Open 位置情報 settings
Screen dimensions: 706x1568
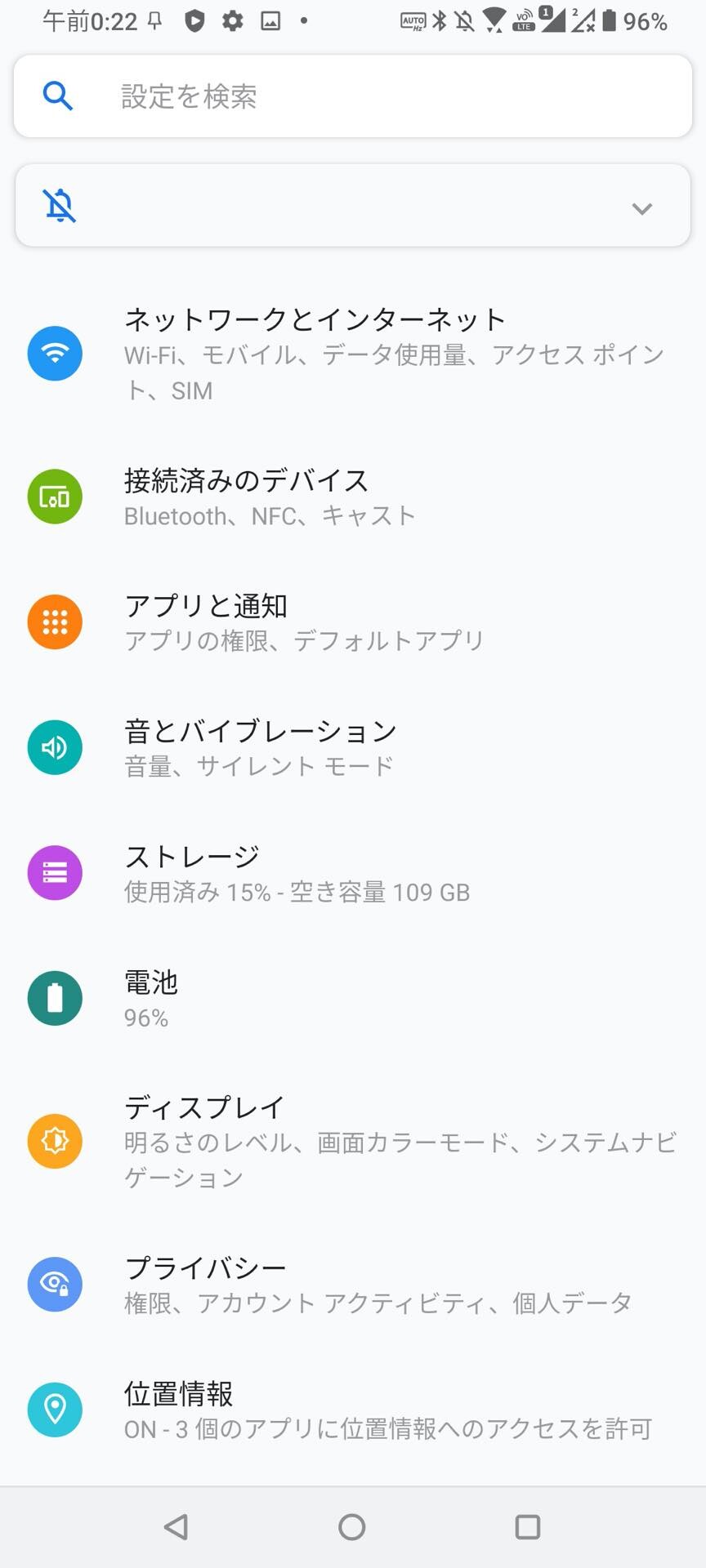(x=353, y=1410)
